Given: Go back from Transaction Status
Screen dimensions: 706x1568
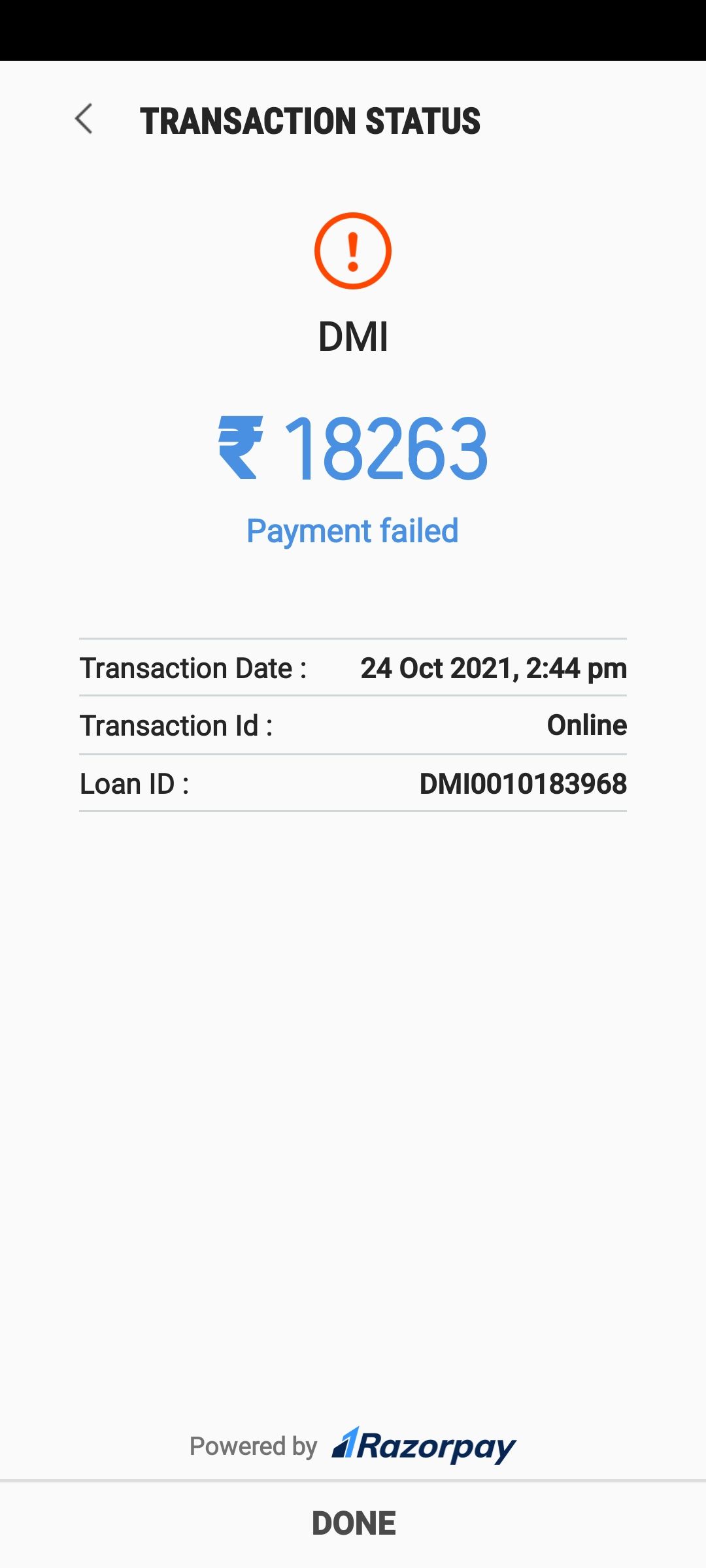Looking at the screenshot, I should [x=84, y=120].
